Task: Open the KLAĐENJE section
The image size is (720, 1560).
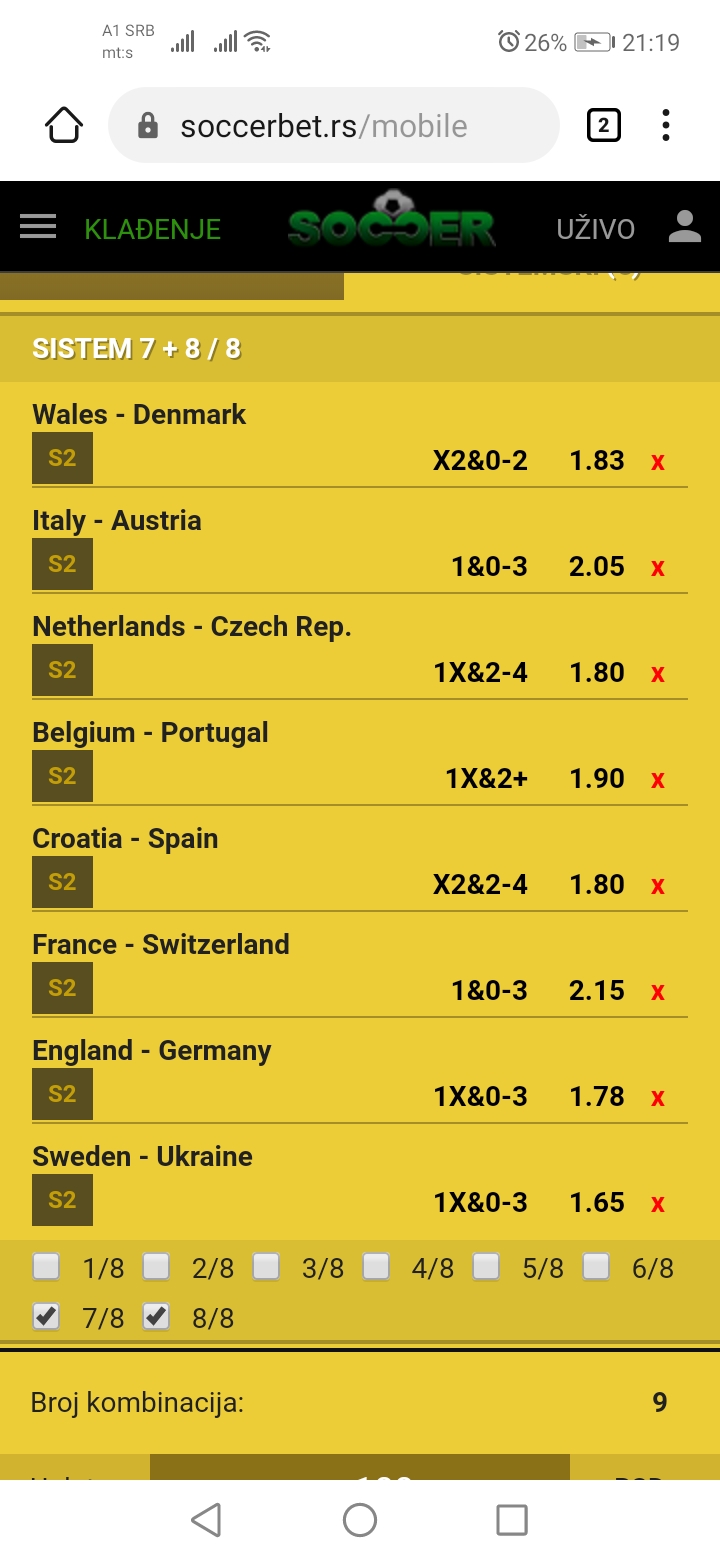Action: (152, 229)
